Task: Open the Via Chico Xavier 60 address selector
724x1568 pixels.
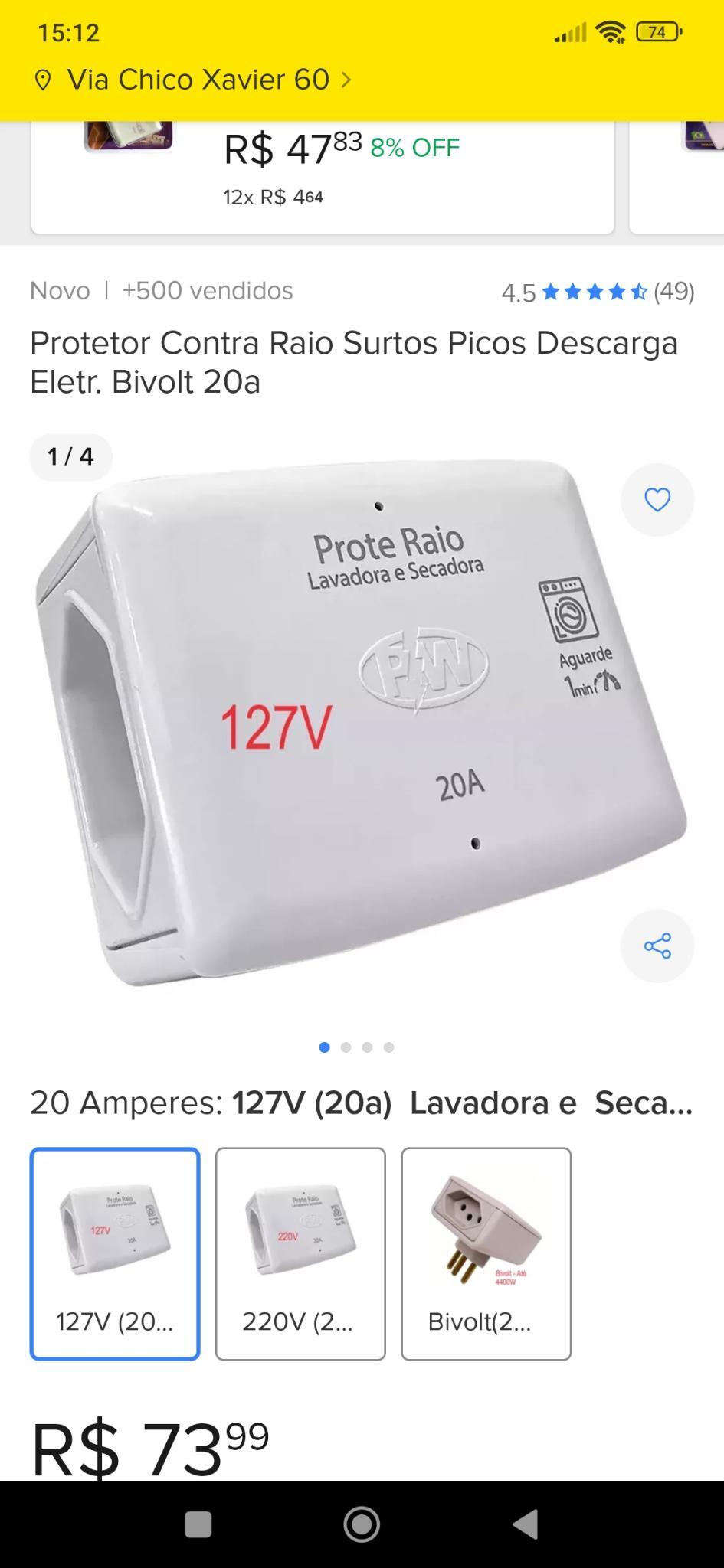Action: click(193, 80)
